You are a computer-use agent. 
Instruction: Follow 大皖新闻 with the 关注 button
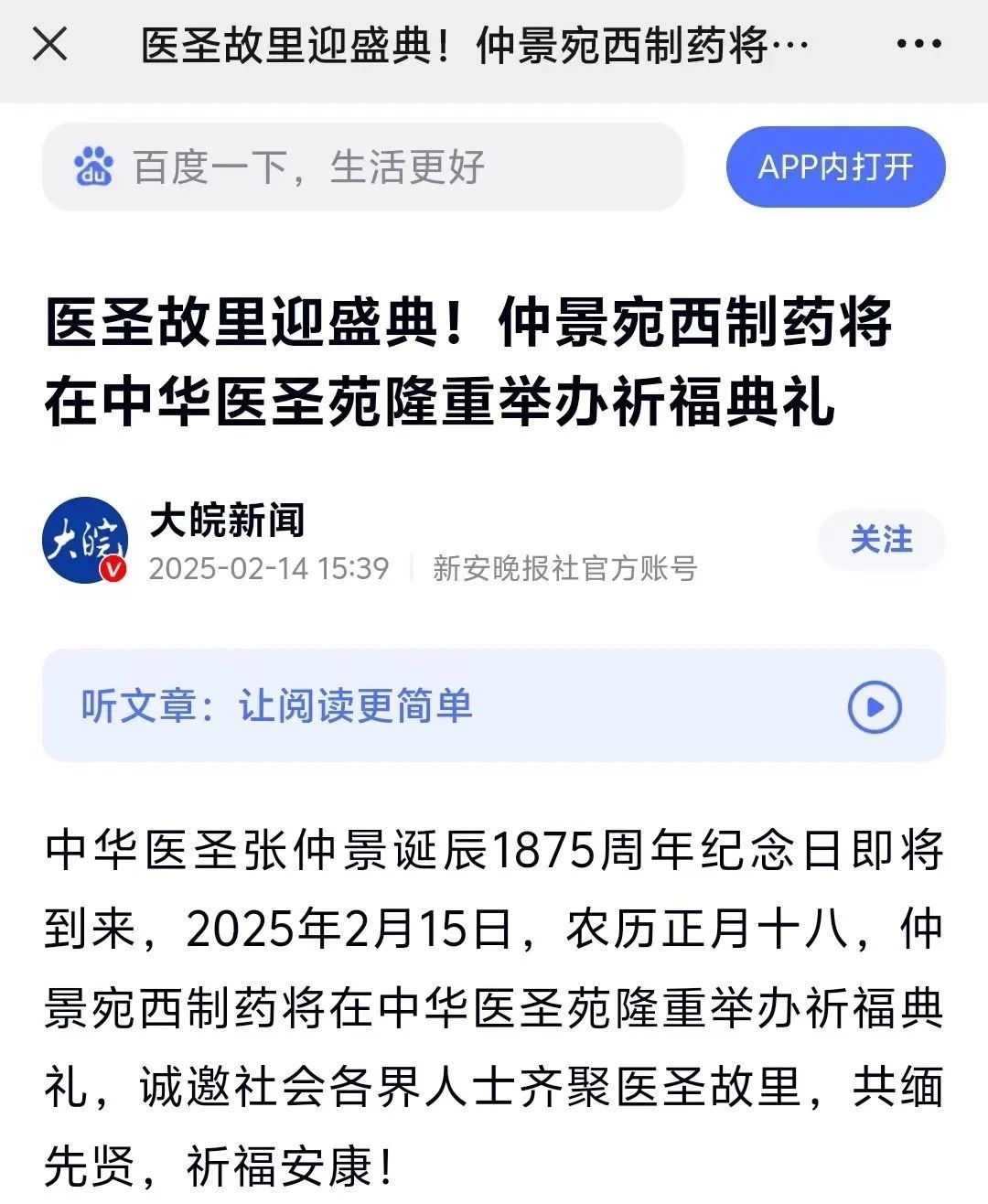click(881, 540)
